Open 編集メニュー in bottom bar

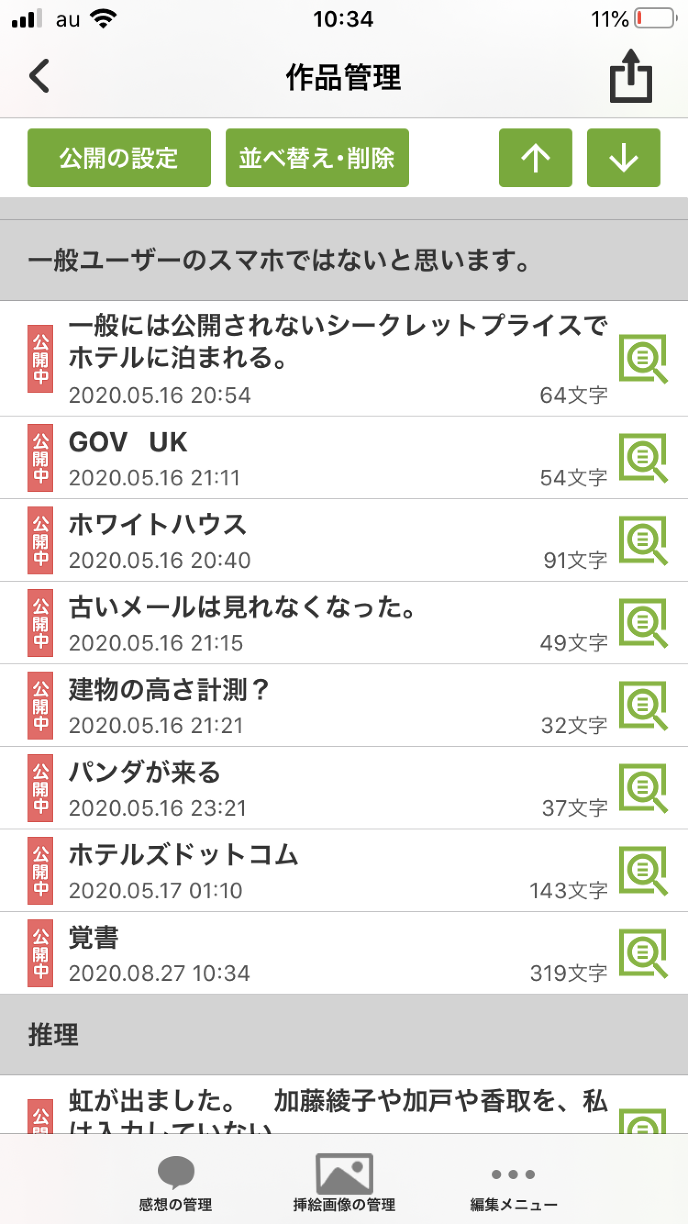[x=514, y=1183]
